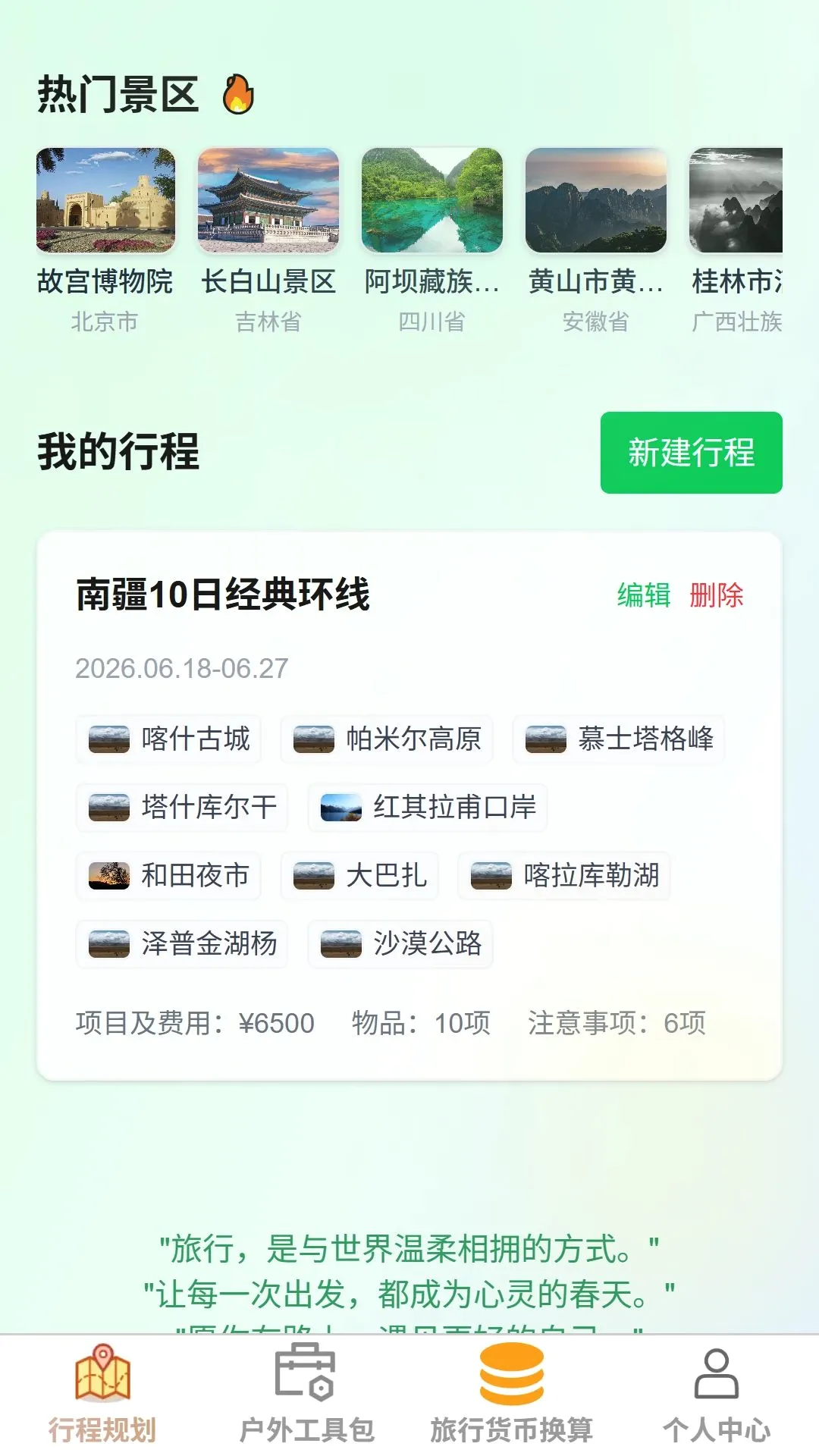Viewport: 819px width, 1456px height.
Task: Select the 喀什古城 destination chip
Action: [x=168, y=739]
